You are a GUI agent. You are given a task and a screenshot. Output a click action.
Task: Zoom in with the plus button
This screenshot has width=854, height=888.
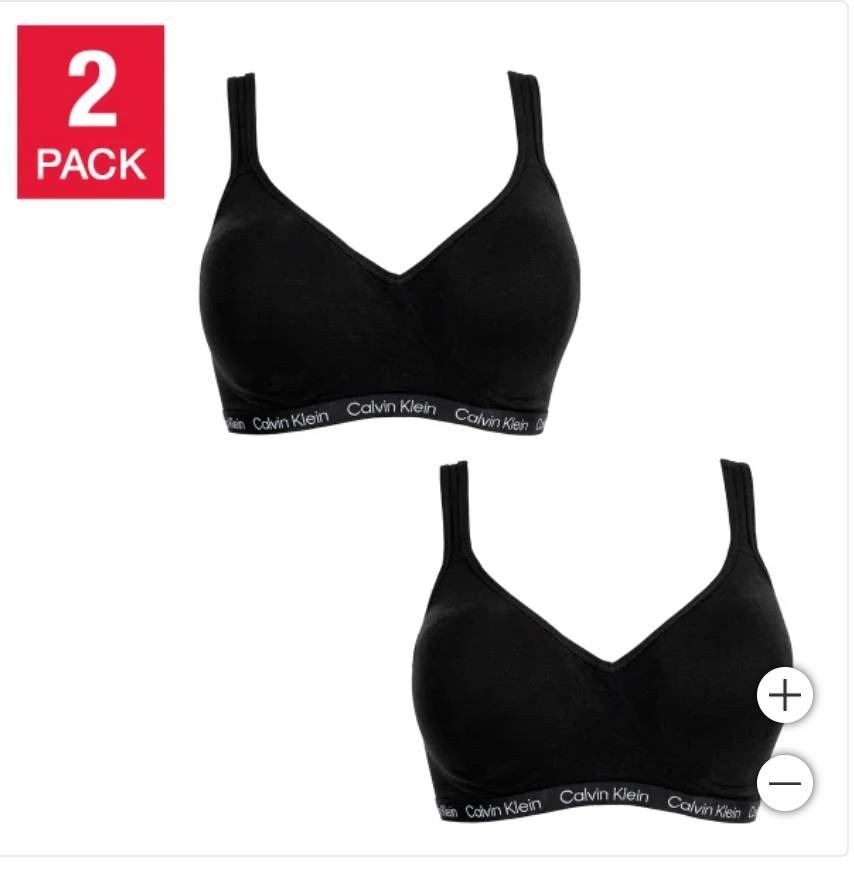785,695
